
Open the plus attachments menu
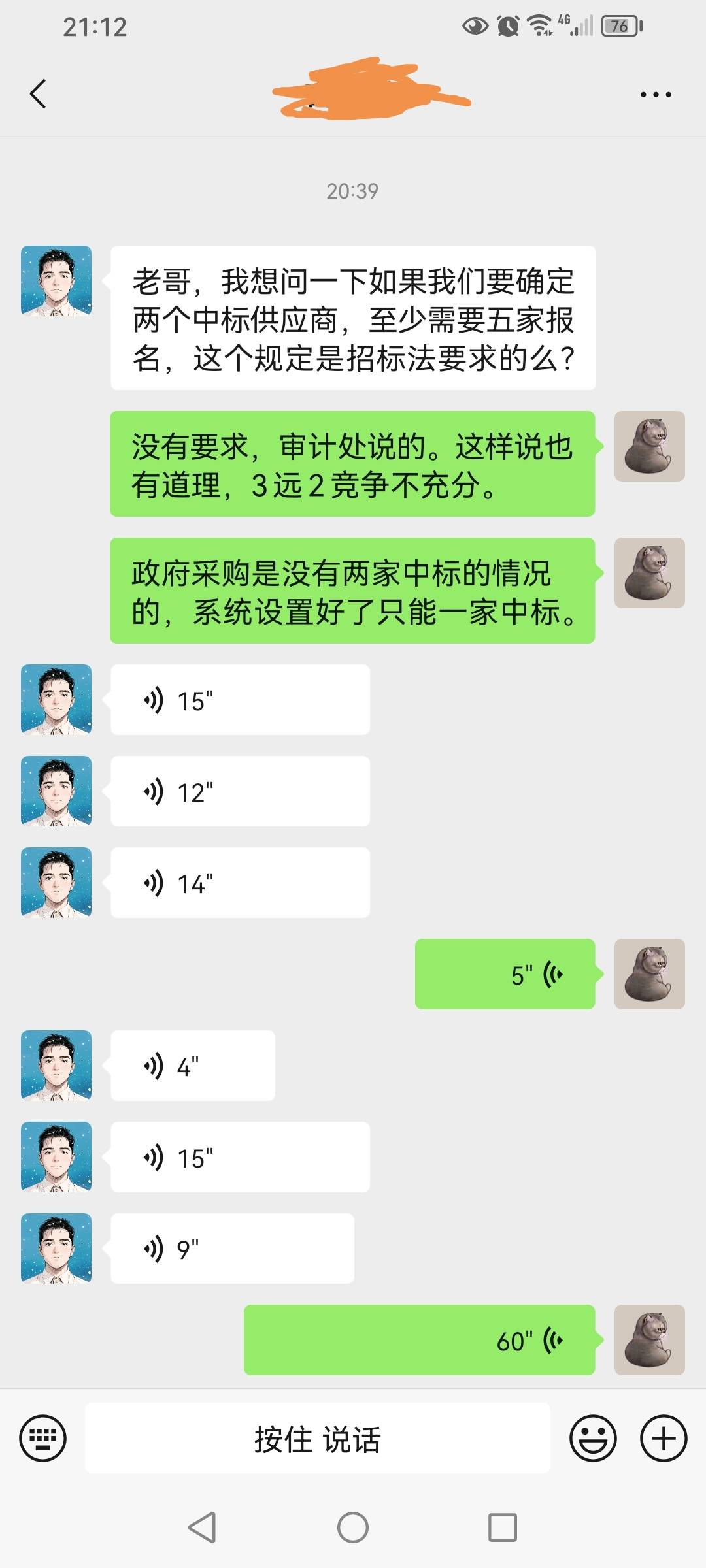pos(663,1439)
